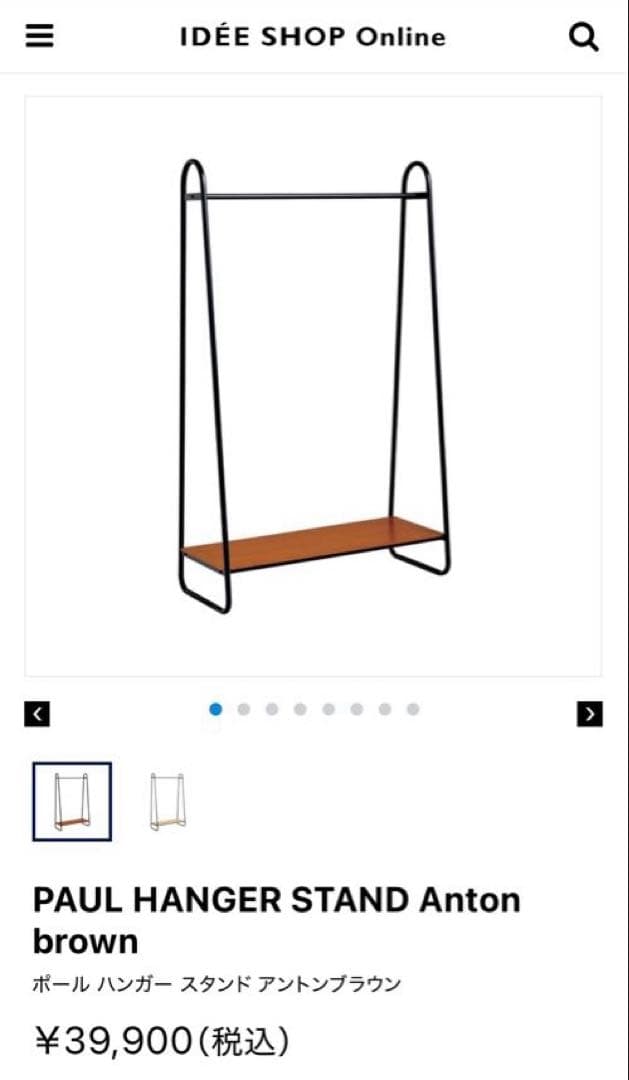Jump to the second image dot

pos(244,709)
